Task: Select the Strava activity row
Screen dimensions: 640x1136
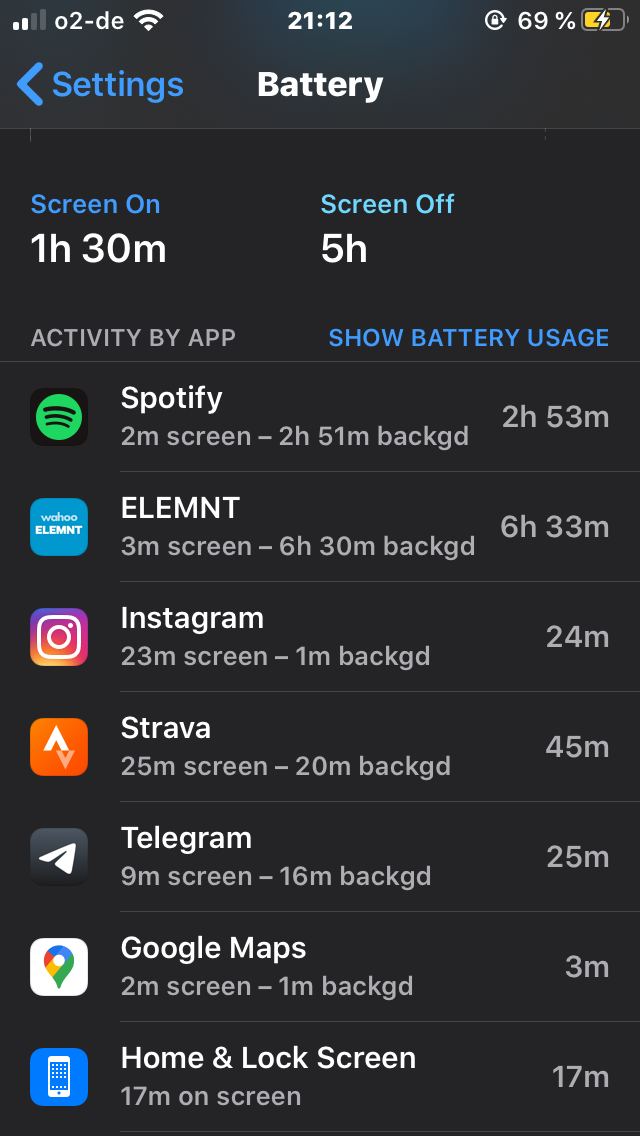Action: (320, 747)
